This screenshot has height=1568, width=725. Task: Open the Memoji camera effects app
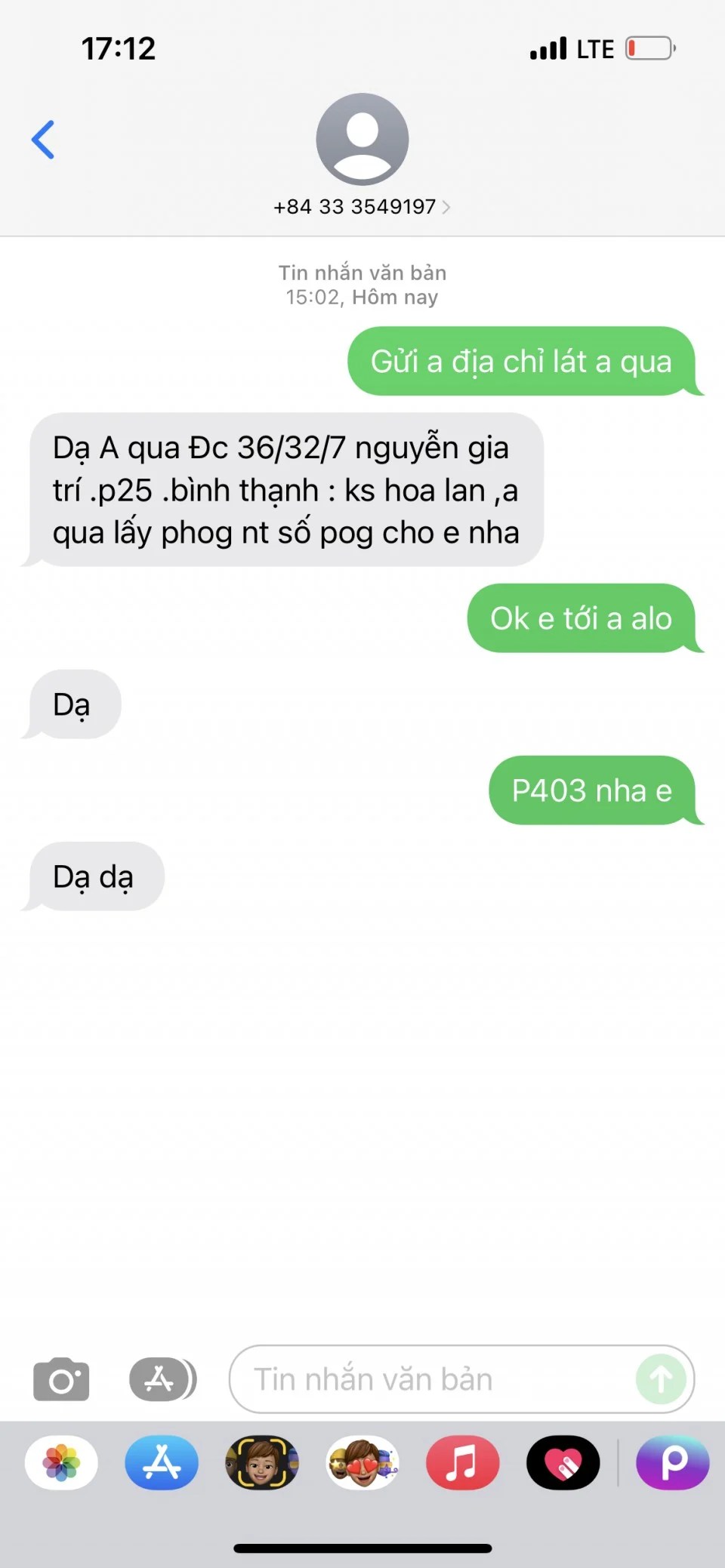point(262,1462)
